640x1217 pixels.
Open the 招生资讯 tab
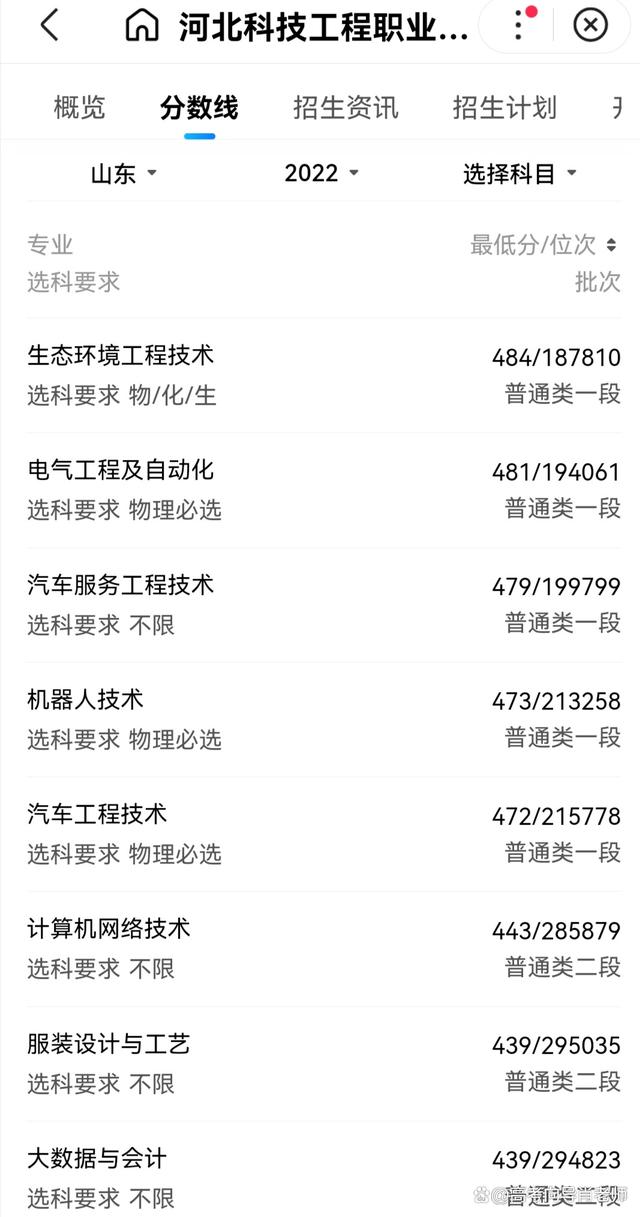pyautogui.click(x=345, y=107)
